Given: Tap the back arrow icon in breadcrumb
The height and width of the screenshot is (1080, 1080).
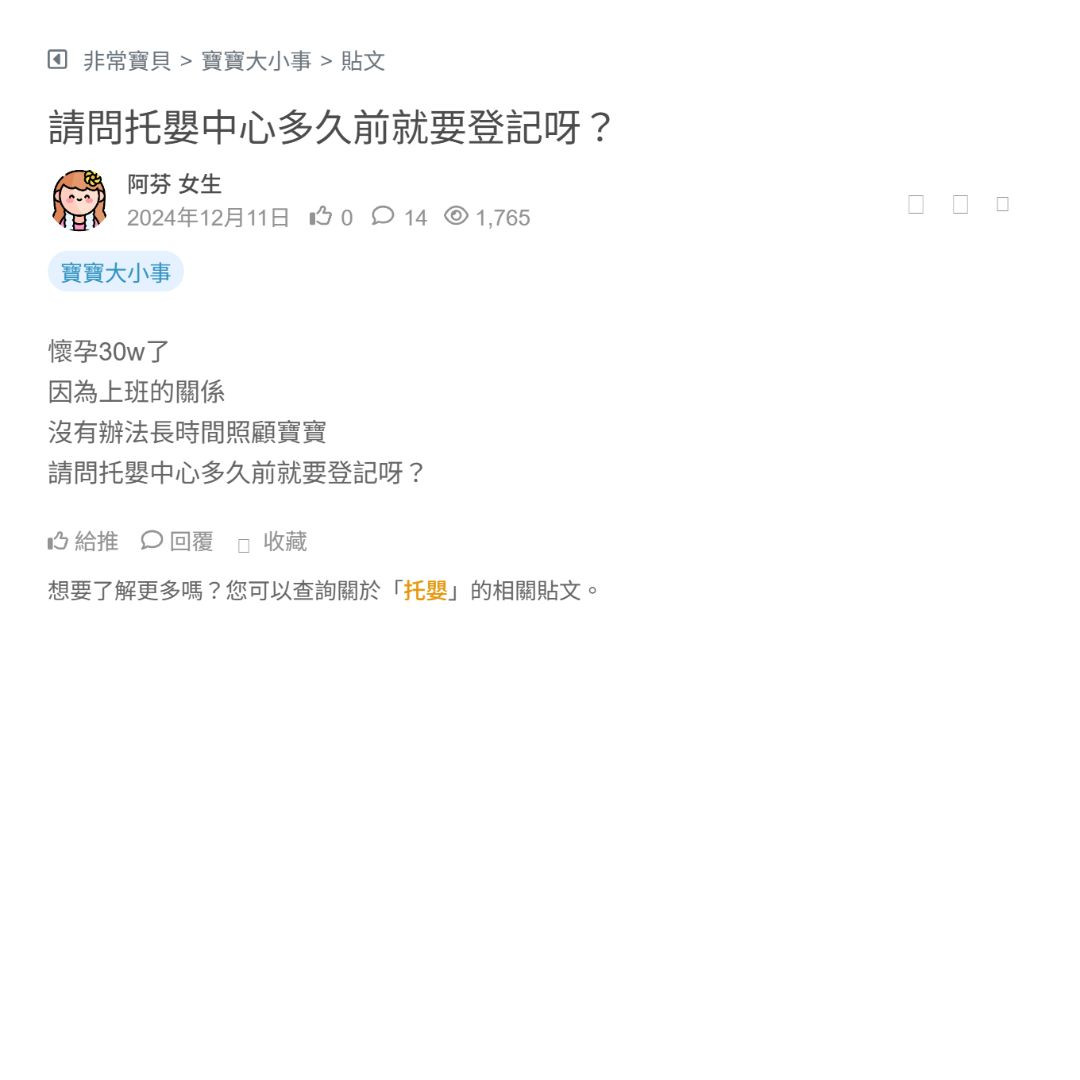Looking at the screenshot, I should (x=57, y=60).
